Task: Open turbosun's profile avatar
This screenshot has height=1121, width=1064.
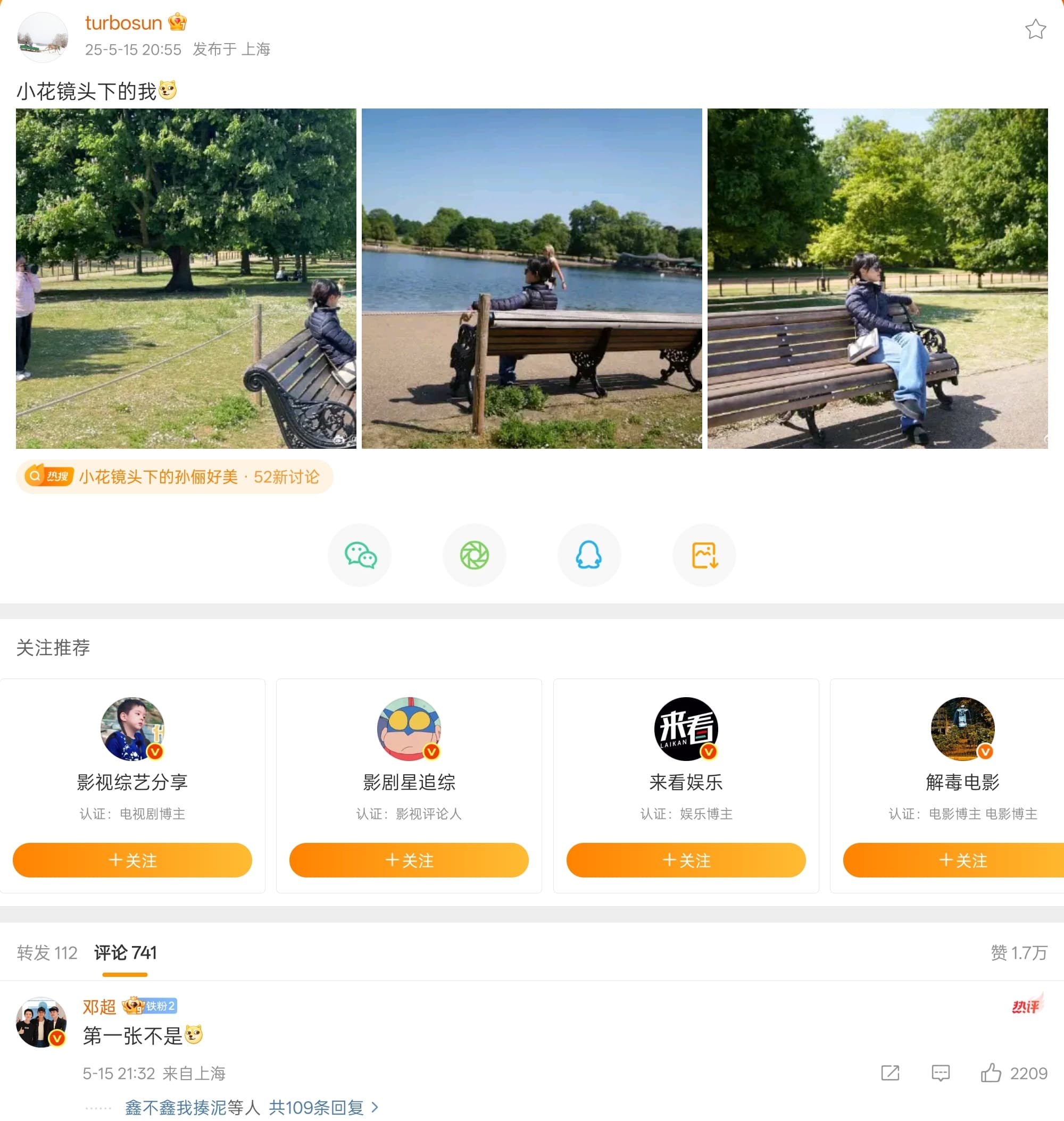Action: (43, 37)
